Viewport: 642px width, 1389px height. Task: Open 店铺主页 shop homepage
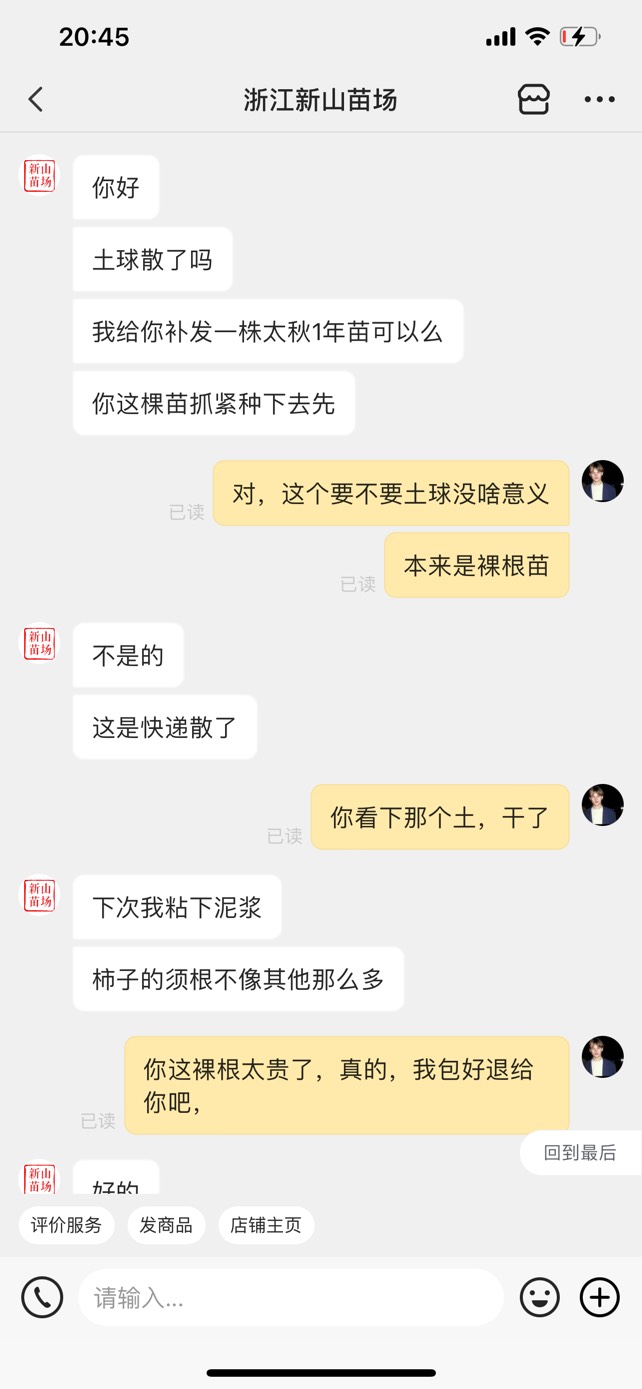pos(266,1225)
